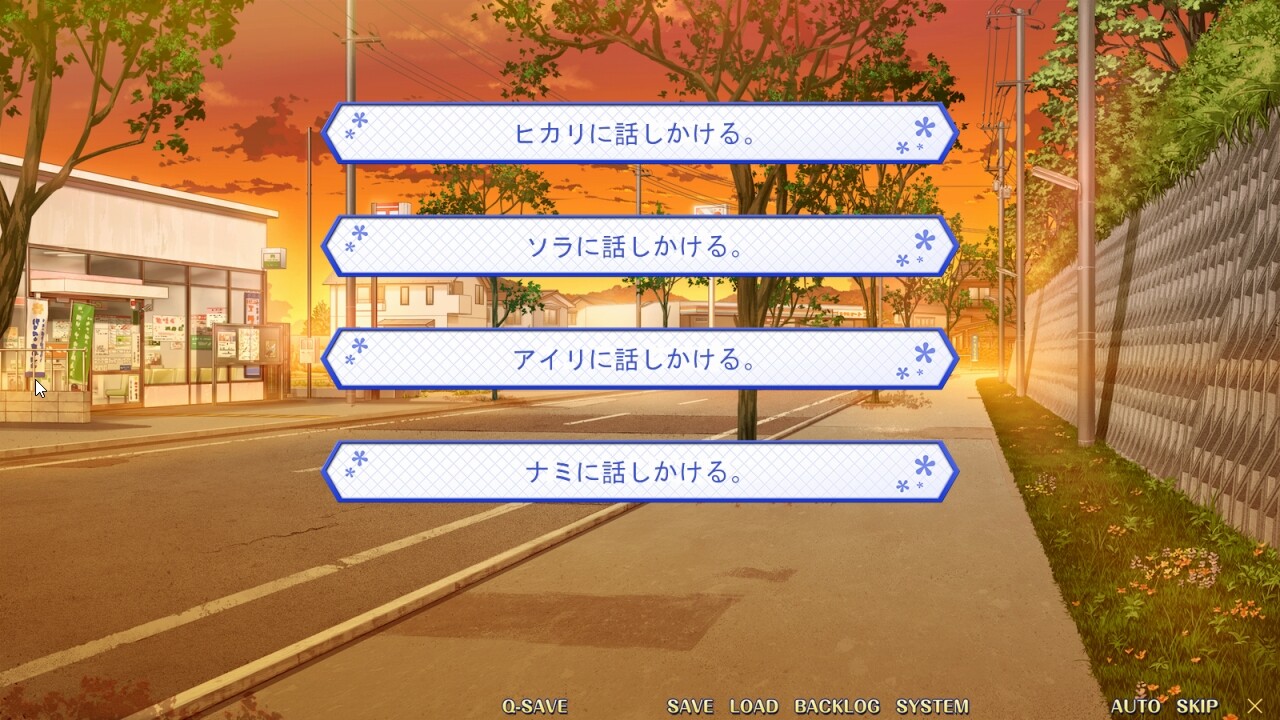This screenshot has height=720, width=1280.
Task: Activate SKIP mode
Action: (x=1197, y=706)
